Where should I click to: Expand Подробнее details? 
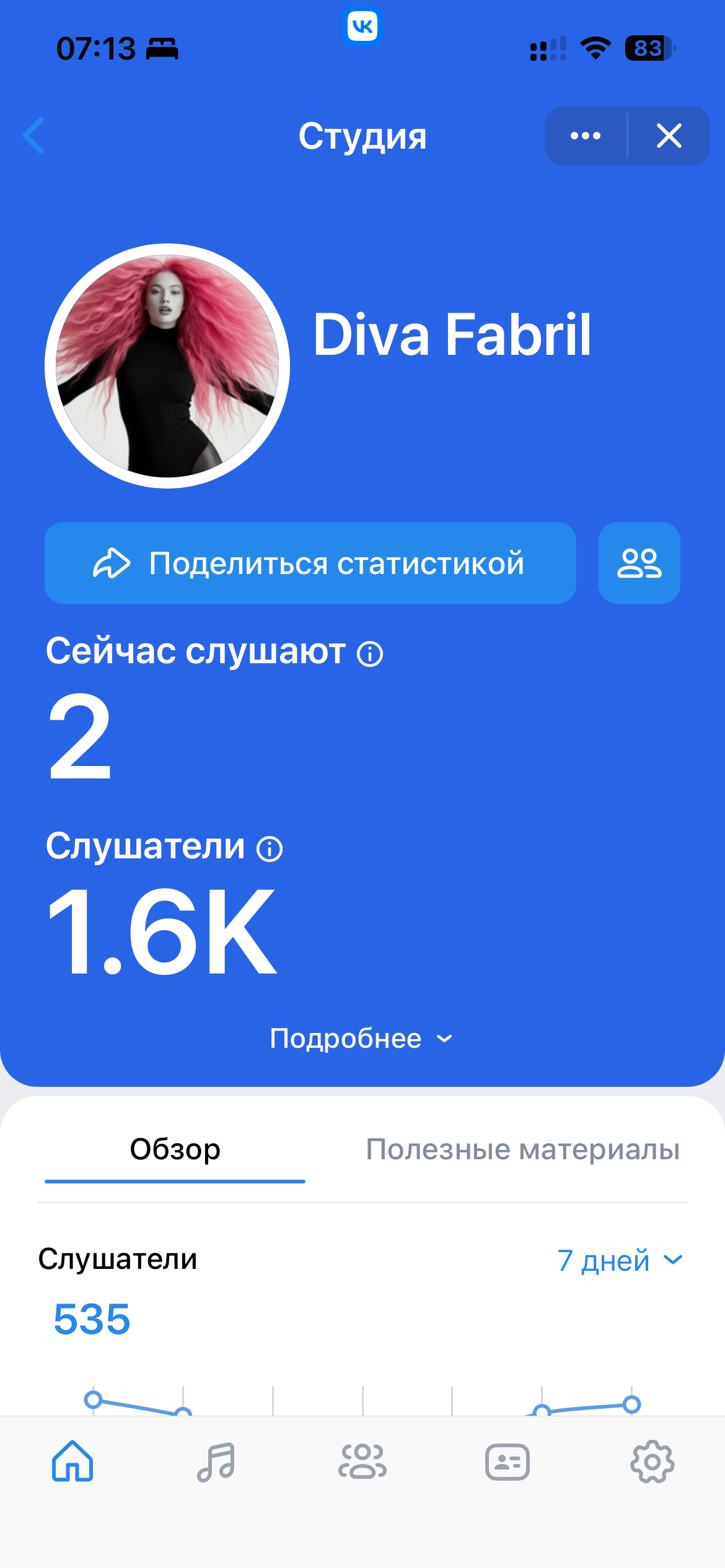[361, 1039]
